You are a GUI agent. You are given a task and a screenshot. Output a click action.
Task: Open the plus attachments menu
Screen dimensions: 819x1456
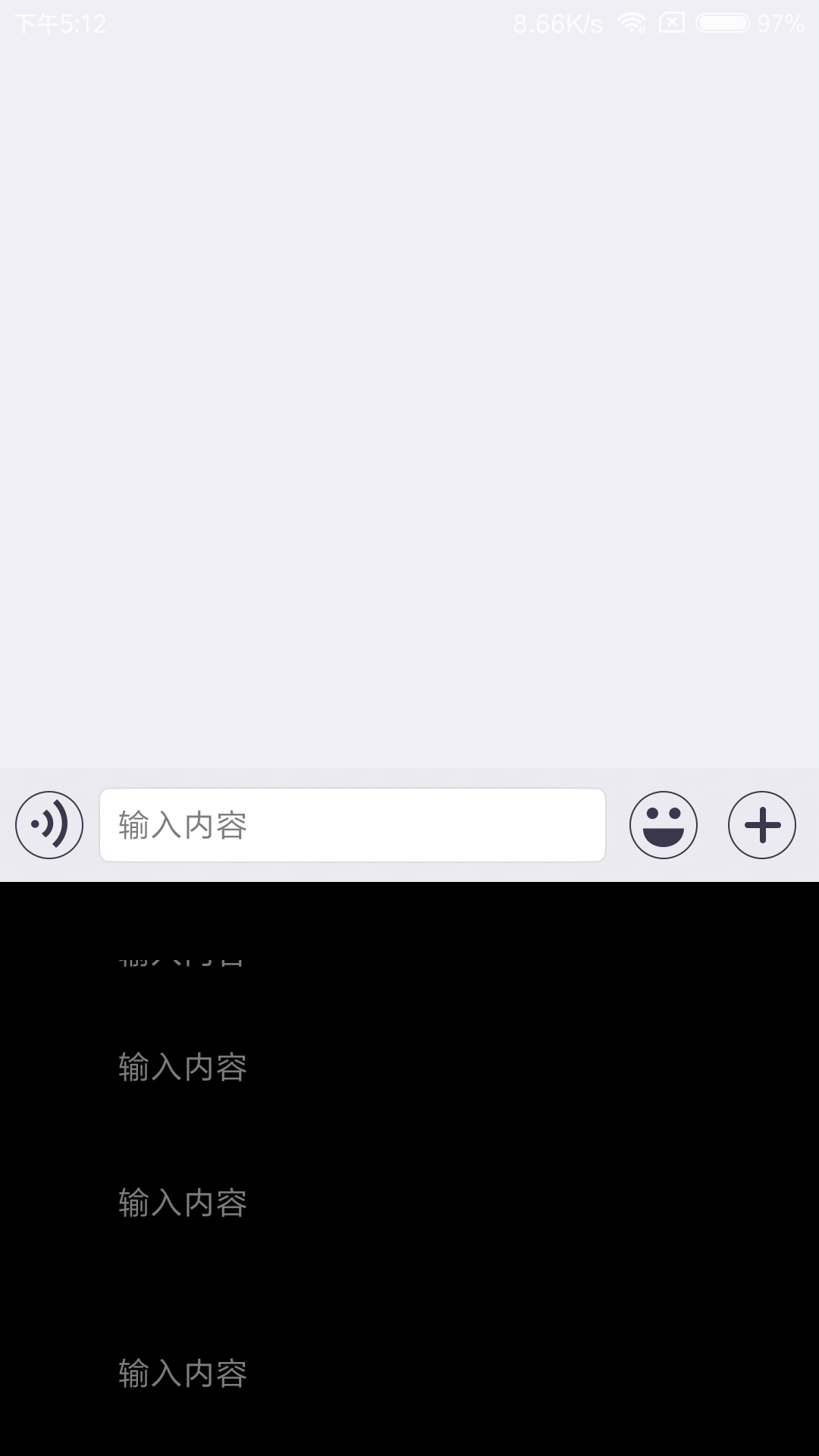tap(761, 825)
